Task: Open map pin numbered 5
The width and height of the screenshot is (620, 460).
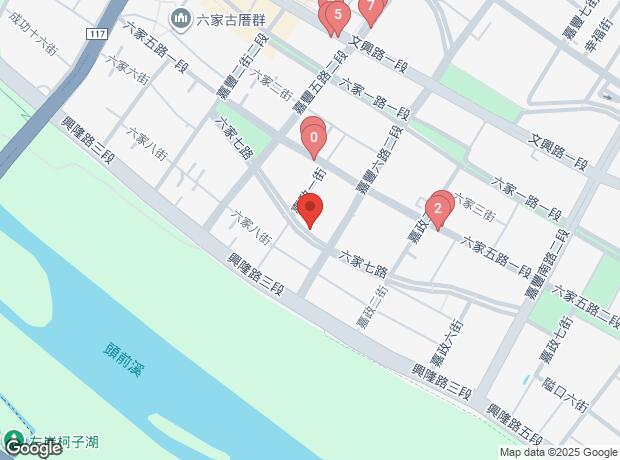Action: (338, 14)
